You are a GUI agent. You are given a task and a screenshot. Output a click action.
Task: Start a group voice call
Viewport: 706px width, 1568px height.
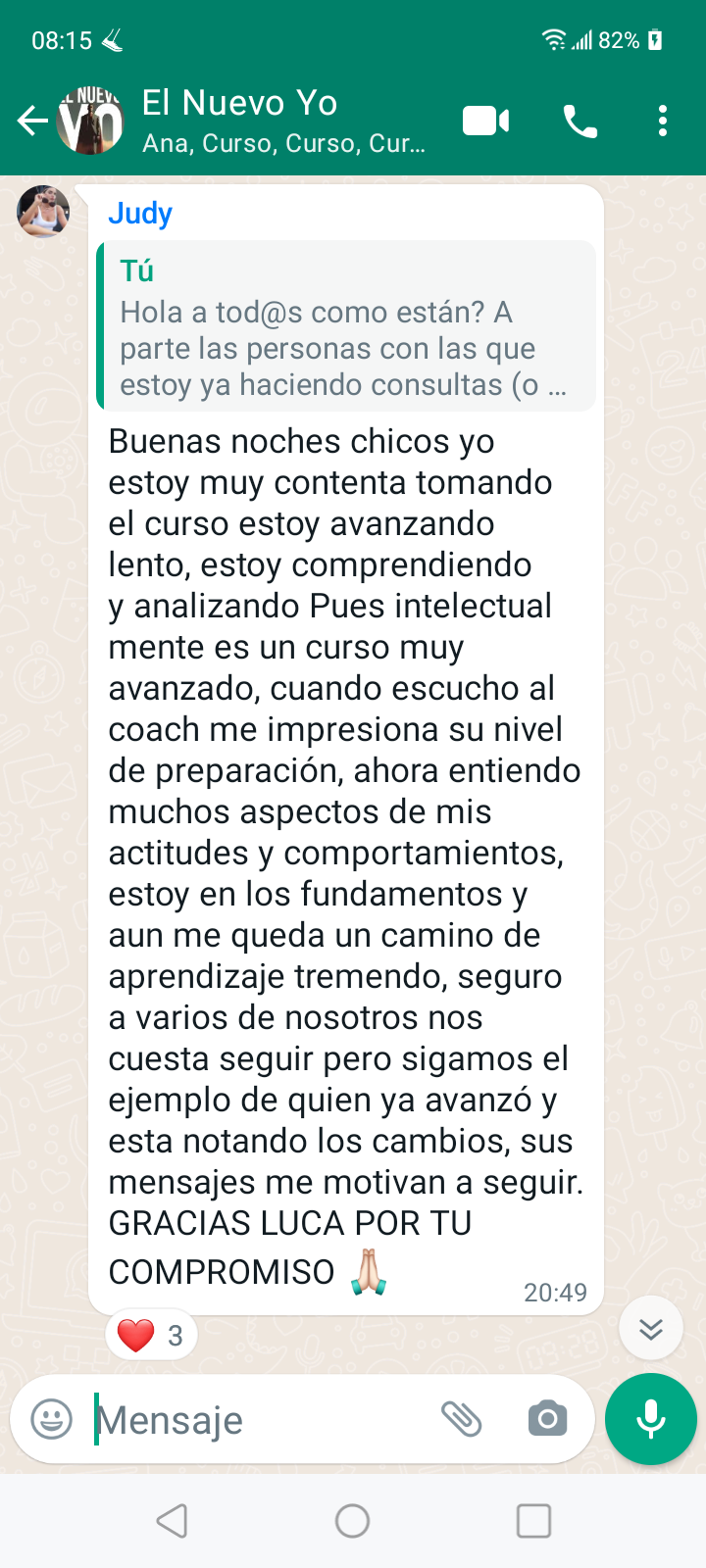[580, 122]
